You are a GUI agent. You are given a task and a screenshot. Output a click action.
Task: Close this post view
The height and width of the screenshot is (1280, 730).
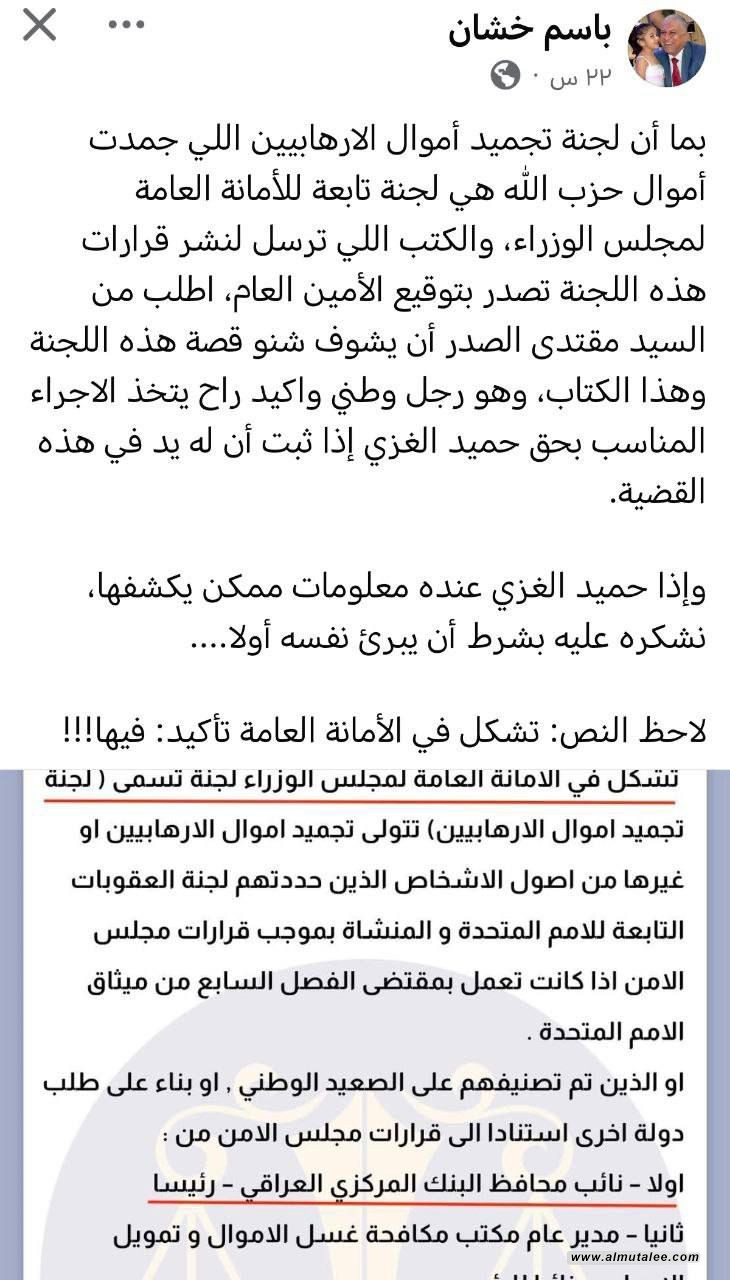coord(39,25)
